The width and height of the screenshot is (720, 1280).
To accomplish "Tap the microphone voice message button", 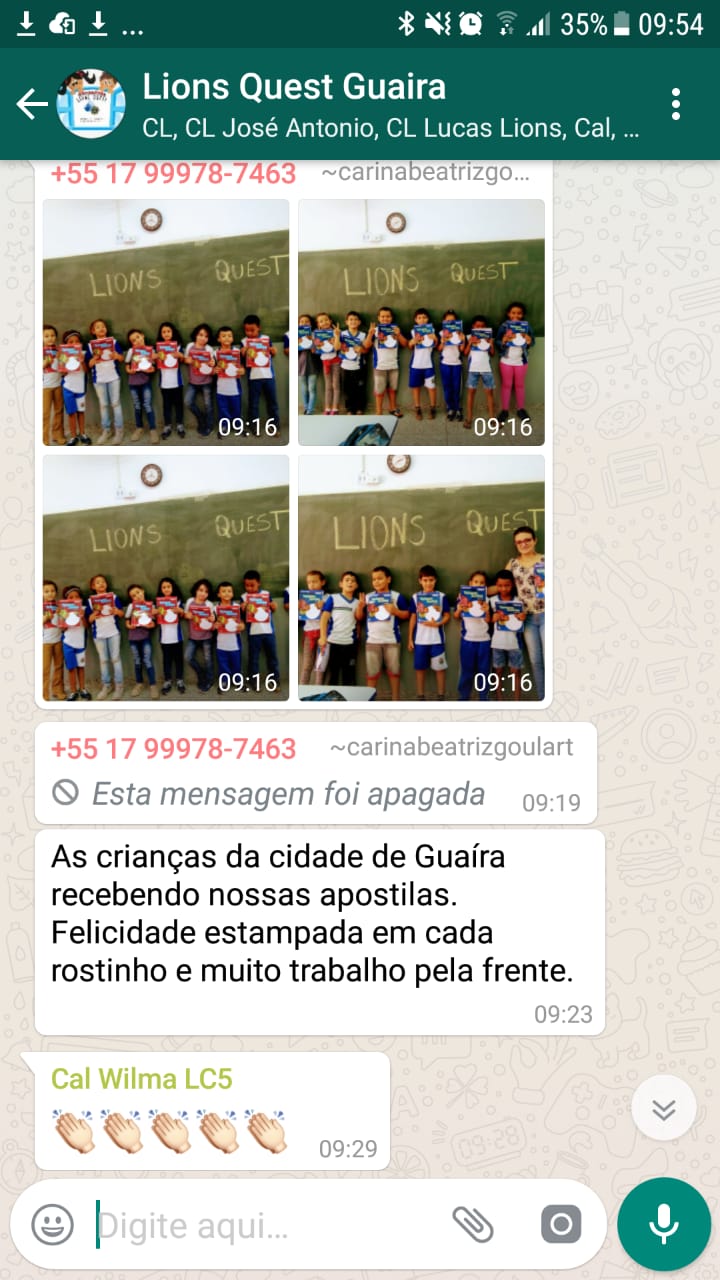I will pyautogui.click(x=664, y=1224).
